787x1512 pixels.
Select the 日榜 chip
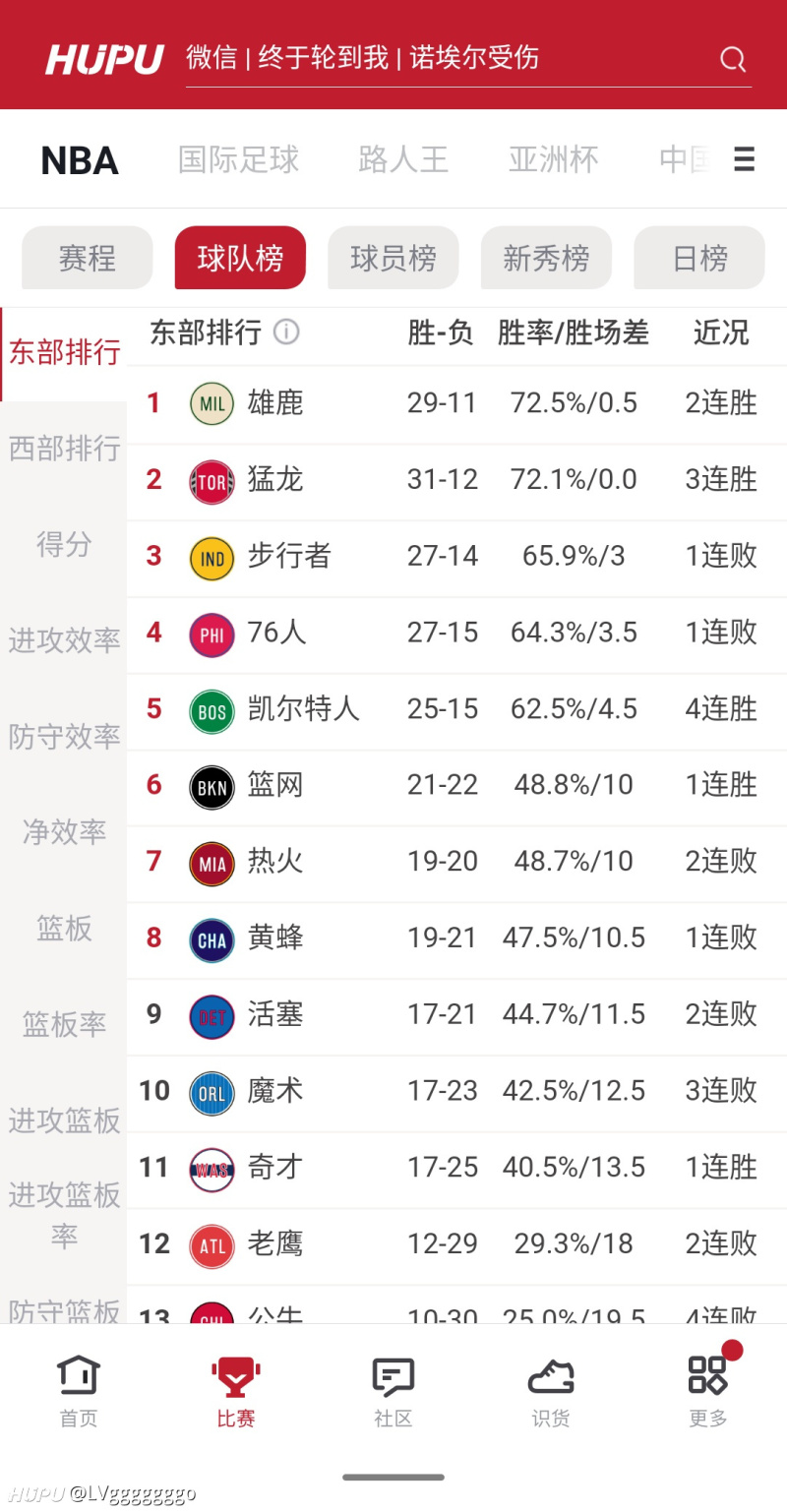[699, 258]
